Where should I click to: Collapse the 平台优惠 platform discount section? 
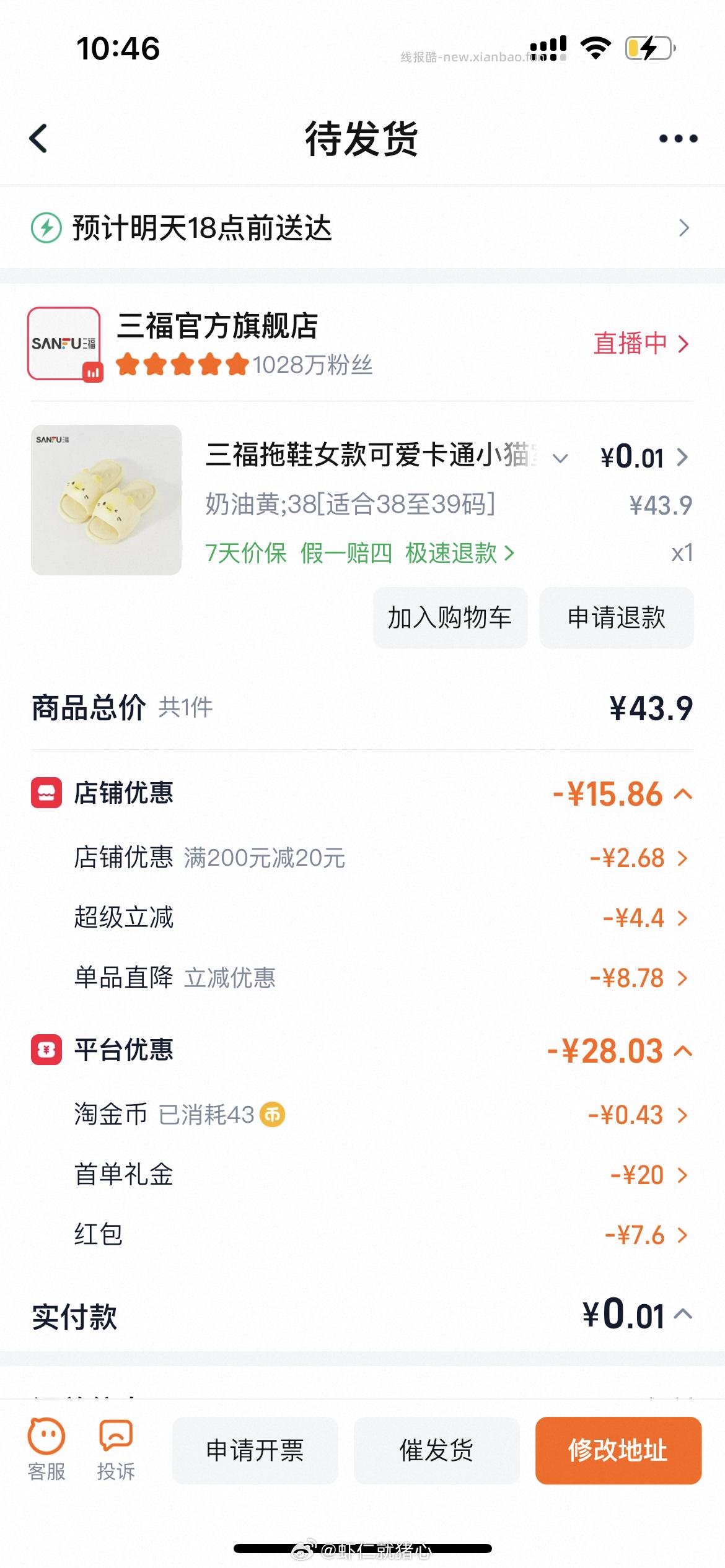click(684, 1051)
